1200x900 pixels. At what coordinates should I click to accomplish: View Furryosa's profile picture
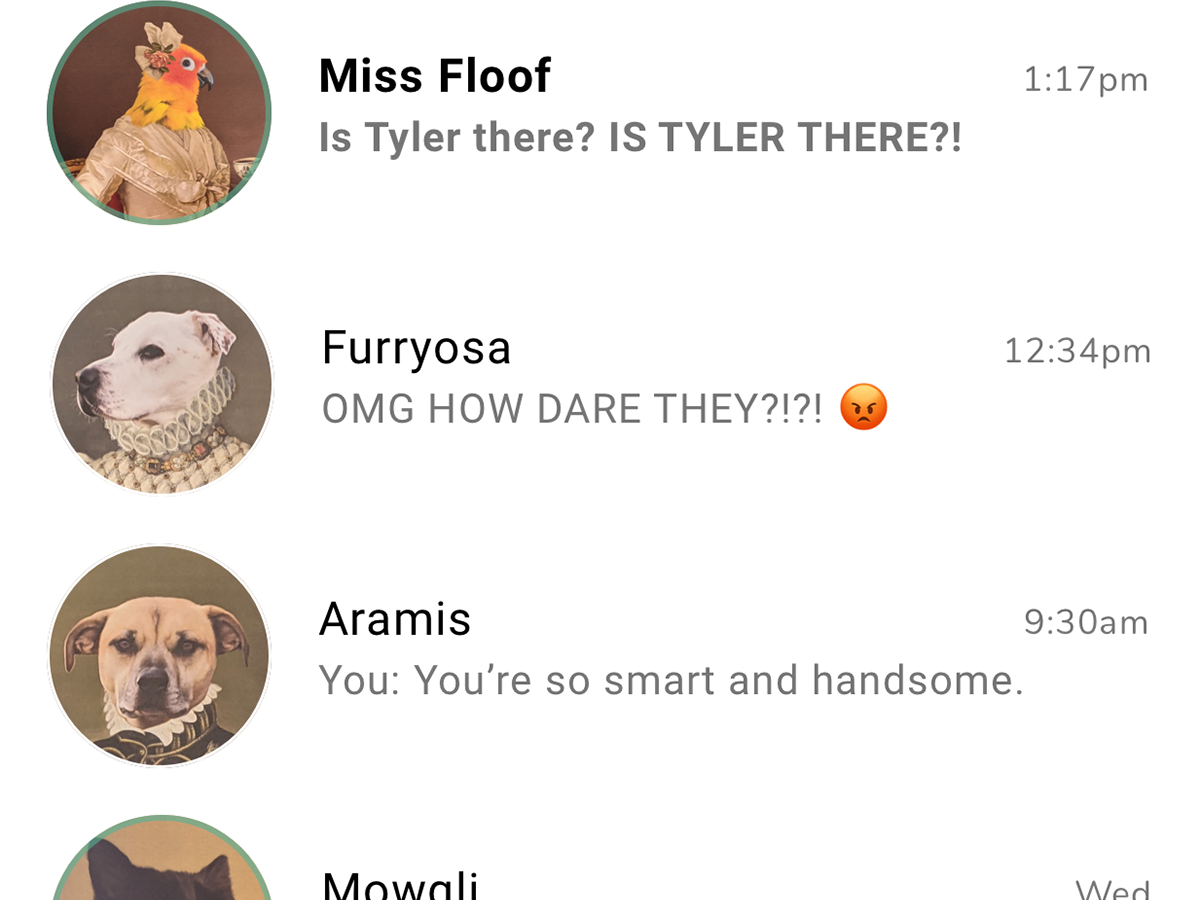161,384
